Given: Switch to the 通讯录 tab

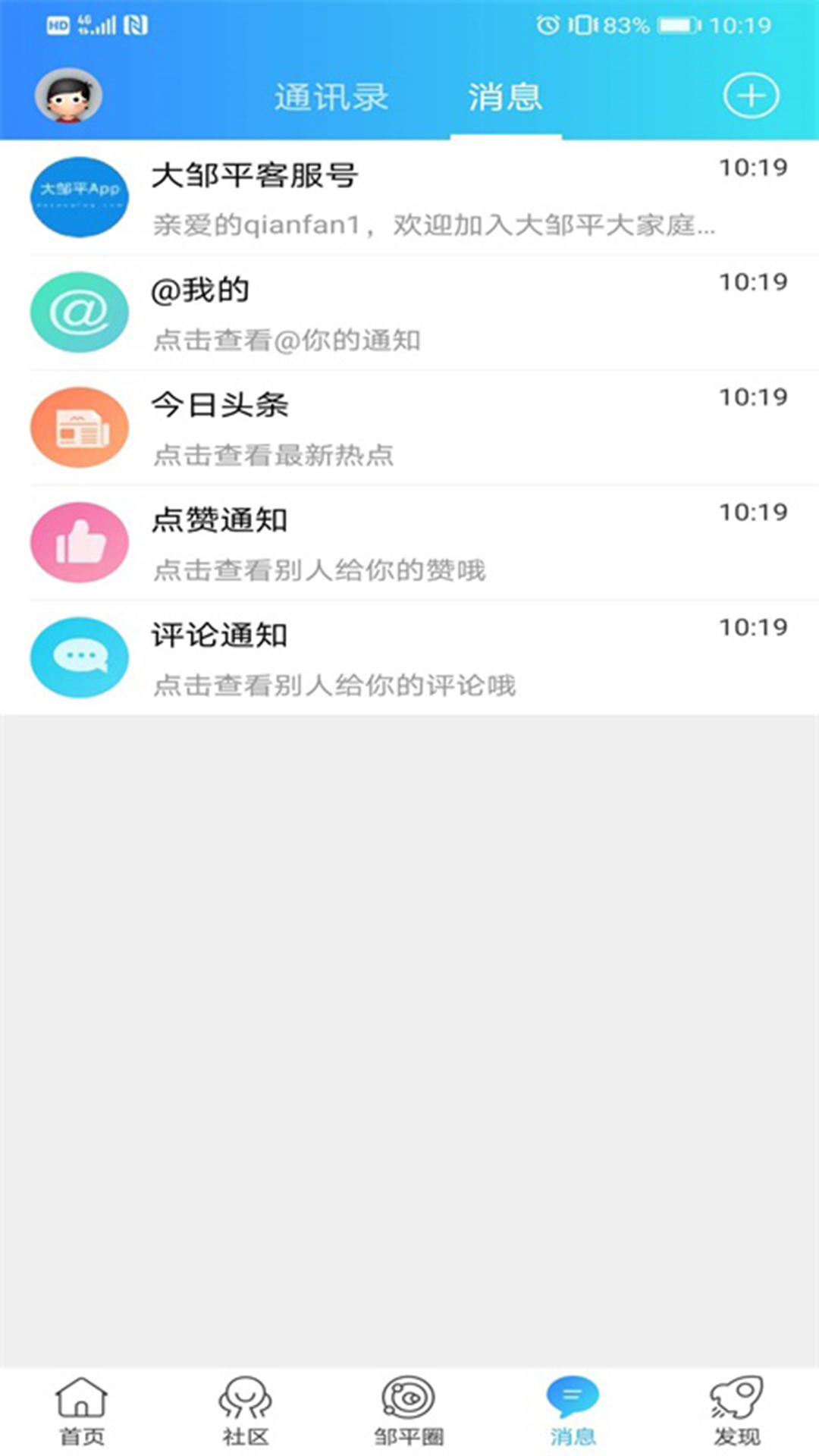Looking at the screenshot, I should tap(331, 97).
